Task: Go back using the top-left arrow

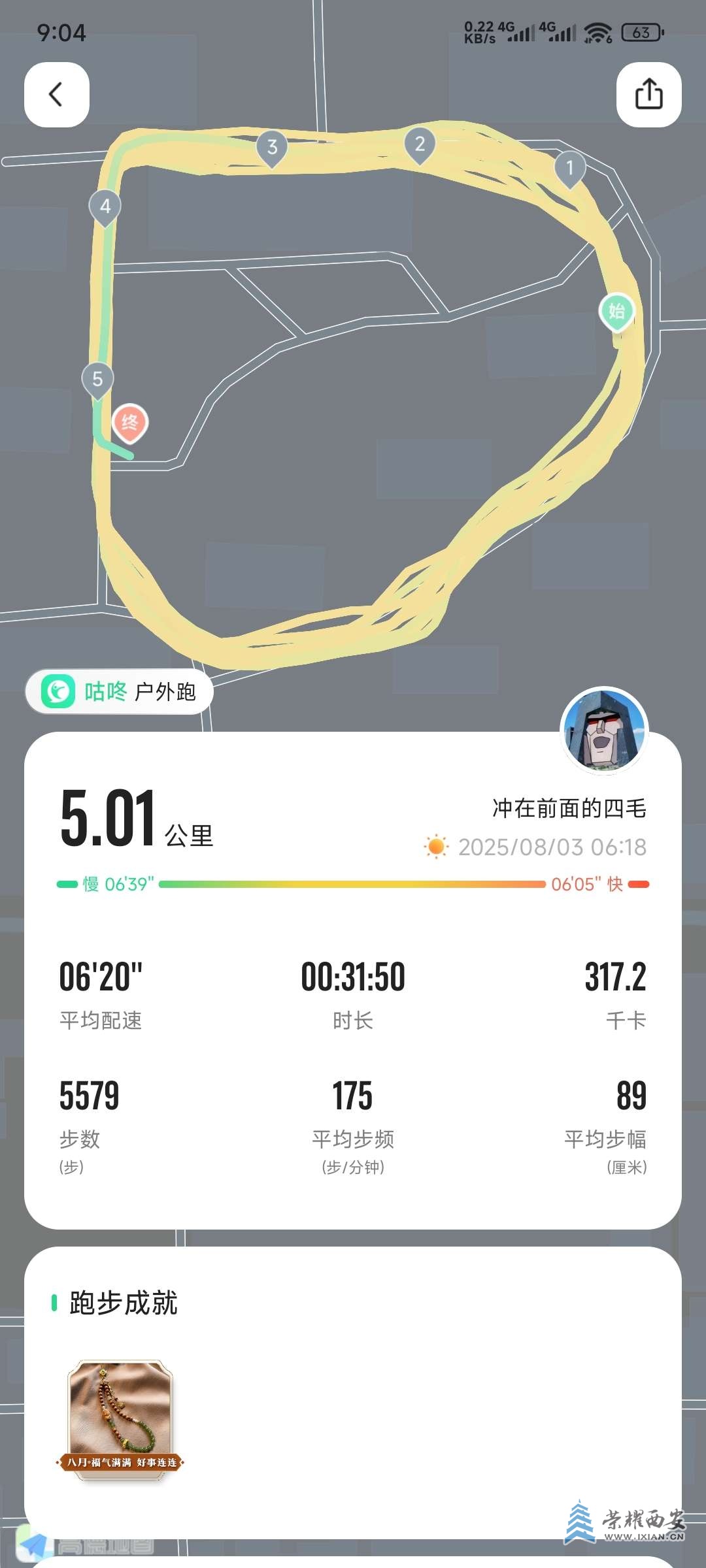Action: pyautogui.click(x=57, y=95)
